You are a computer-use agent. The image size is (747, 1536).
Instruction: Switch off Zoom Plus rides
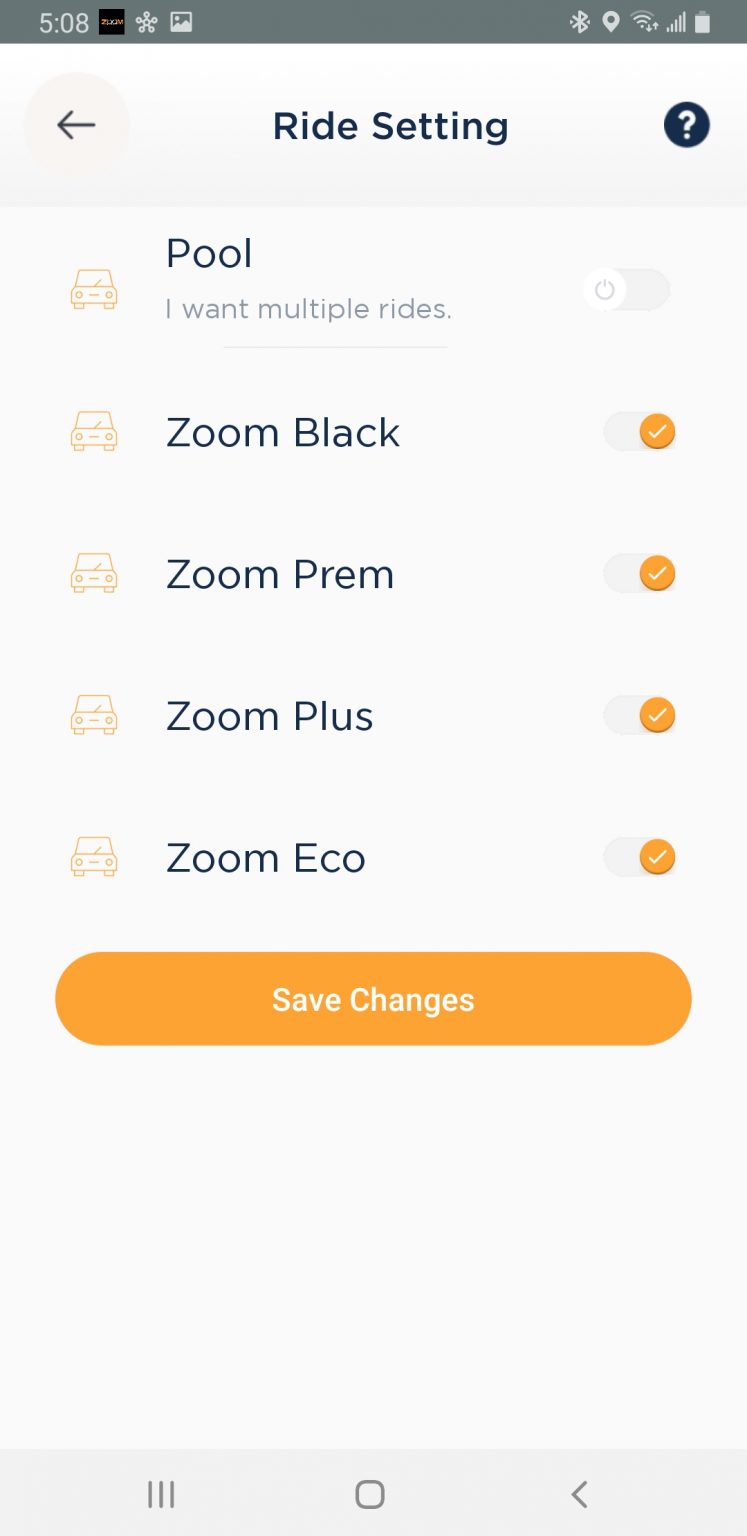[x=640, y=716]
